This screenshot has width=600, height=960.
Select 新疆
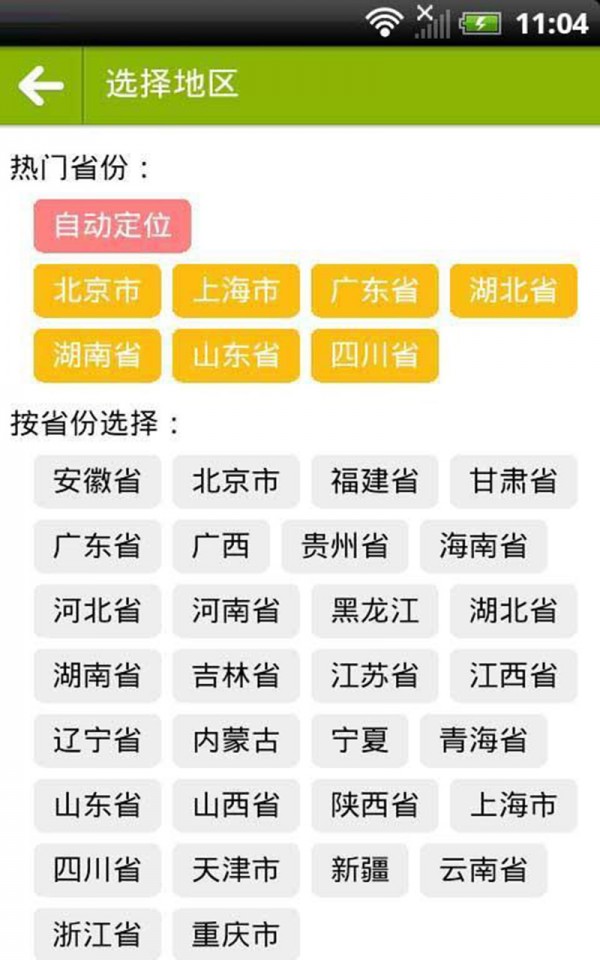click(359, 869)
